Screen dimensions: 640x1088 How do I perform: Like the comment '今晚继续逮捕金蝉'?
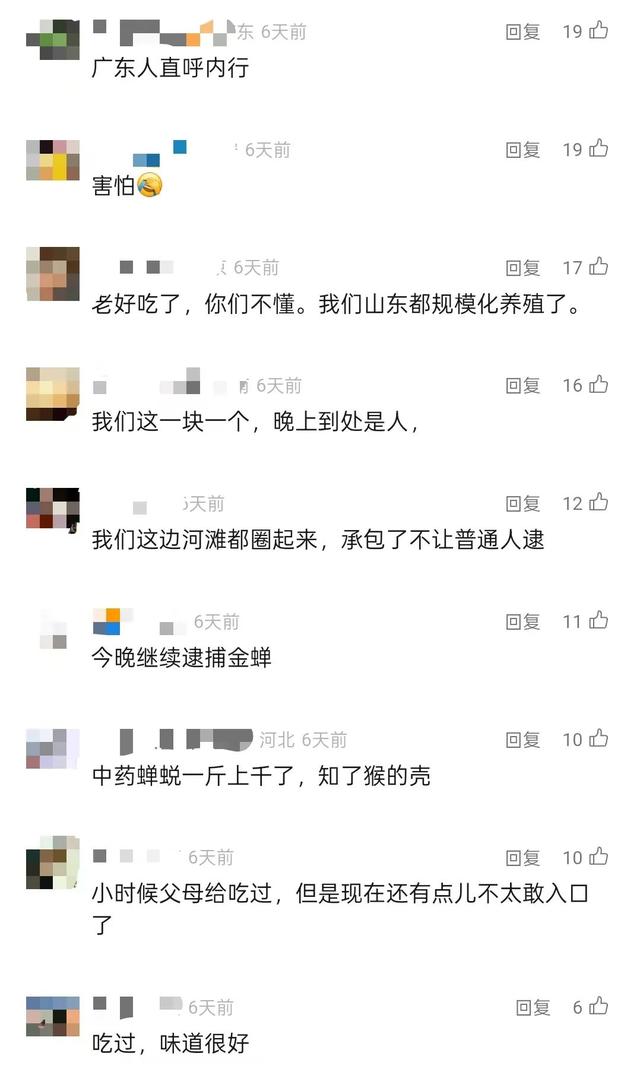coord(598,621)
